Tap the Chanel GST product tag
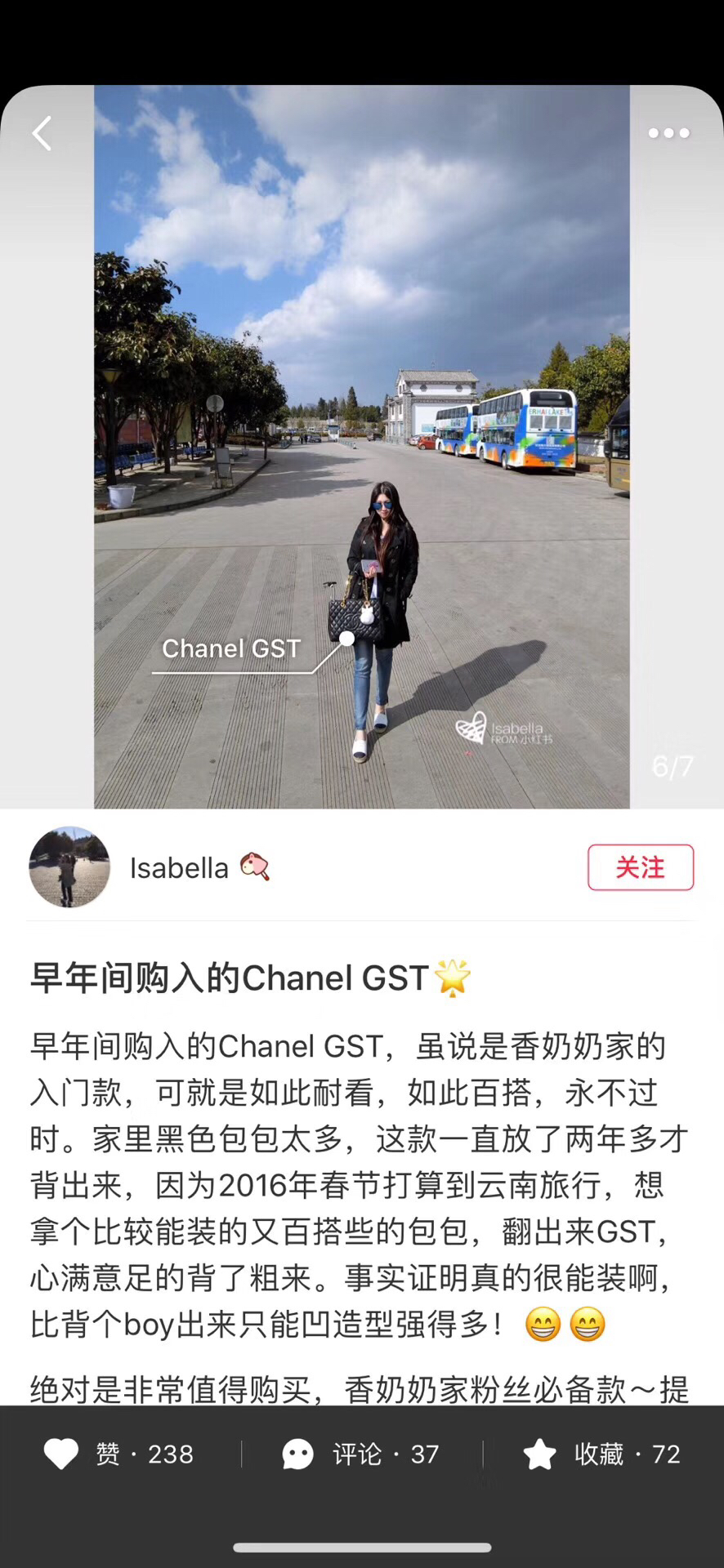Image resolution: width=724 pixels, height=1568 pixels. click(x=232, y=648)
